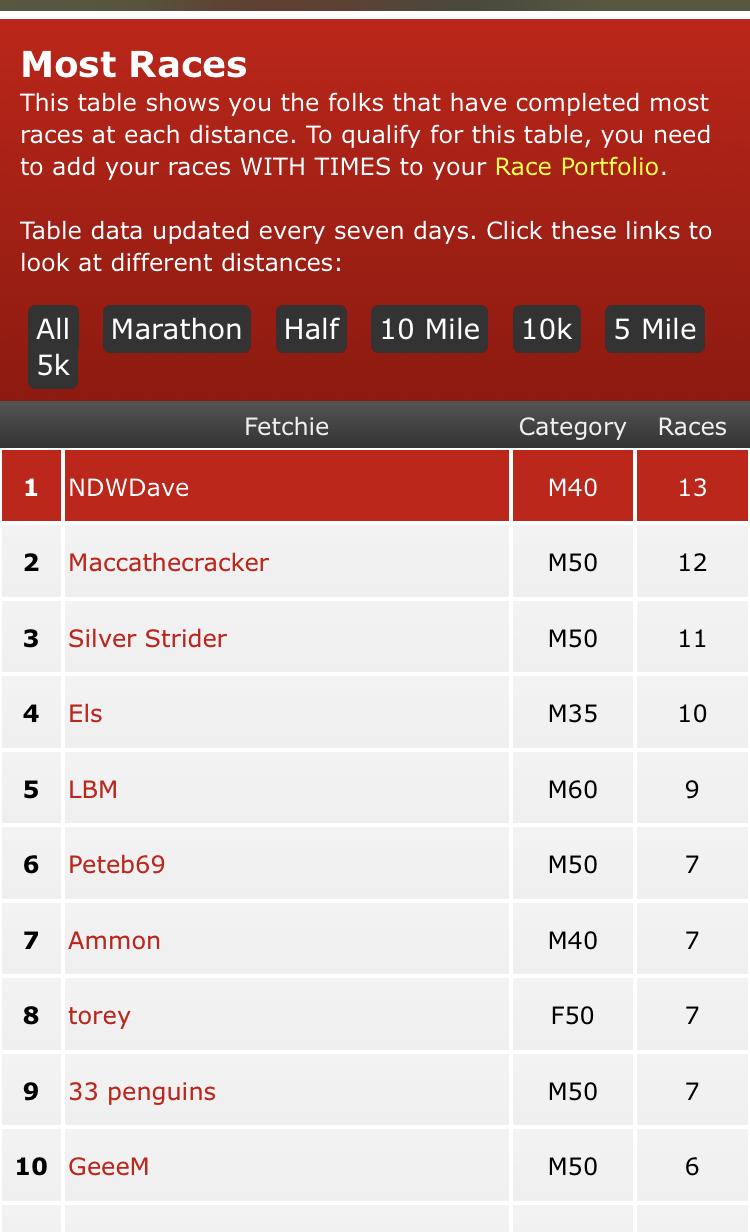
Task: Open Maccathecracker's profile
Action: click(168, 562)
